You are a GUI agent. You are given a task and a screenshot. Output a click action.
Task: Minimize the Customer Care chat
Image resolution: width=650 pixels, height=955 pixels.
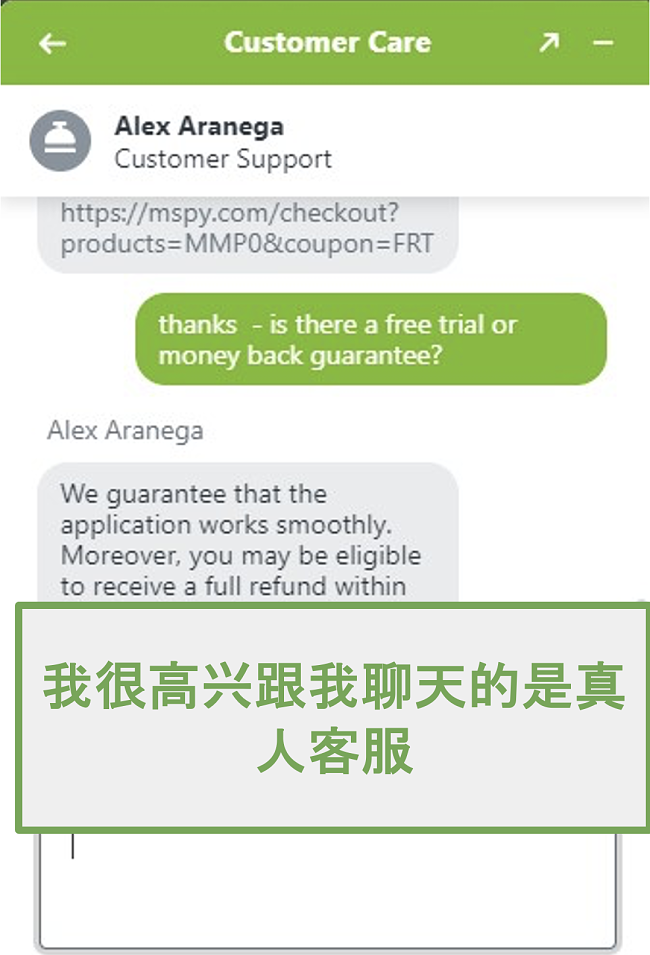[603, 44]
